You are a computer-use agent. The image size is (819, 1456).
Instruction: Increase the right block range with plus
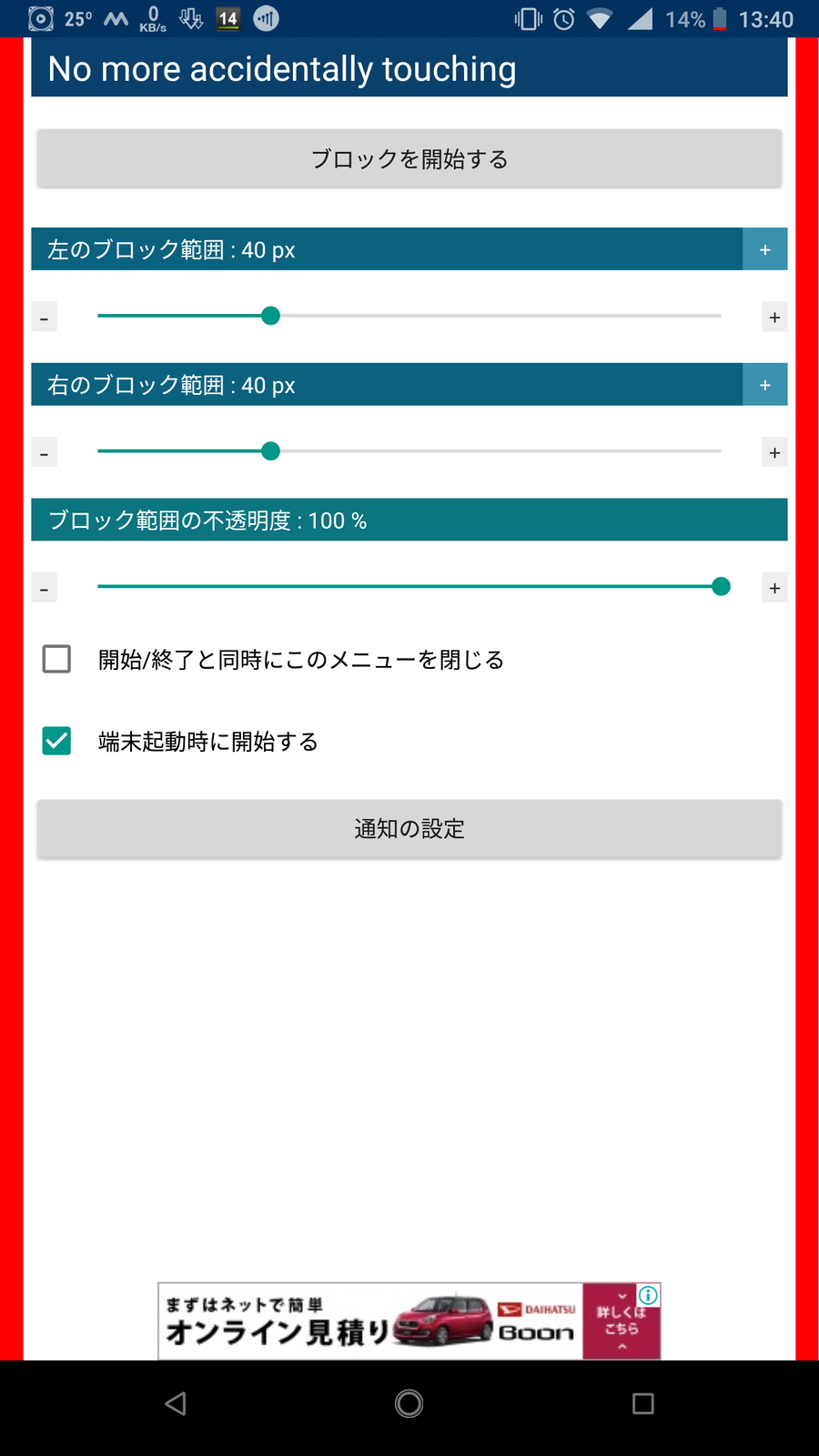pyautogui.click(x=774, y=453)
